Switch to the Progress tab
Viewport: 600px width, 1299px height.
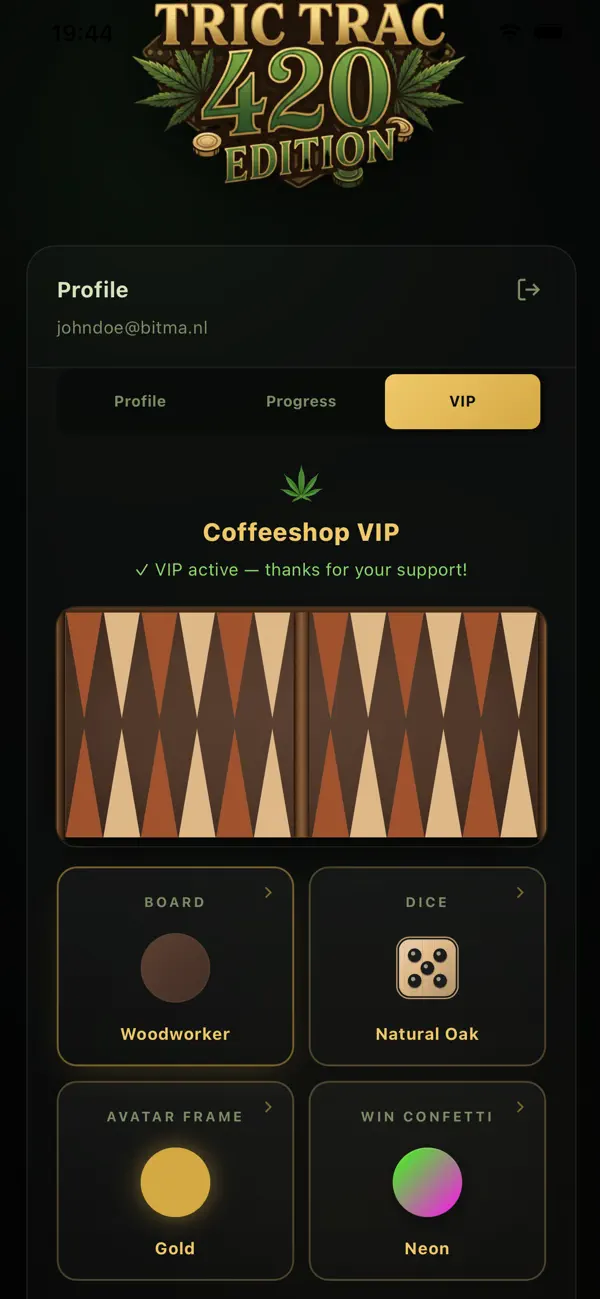point(301,401)
